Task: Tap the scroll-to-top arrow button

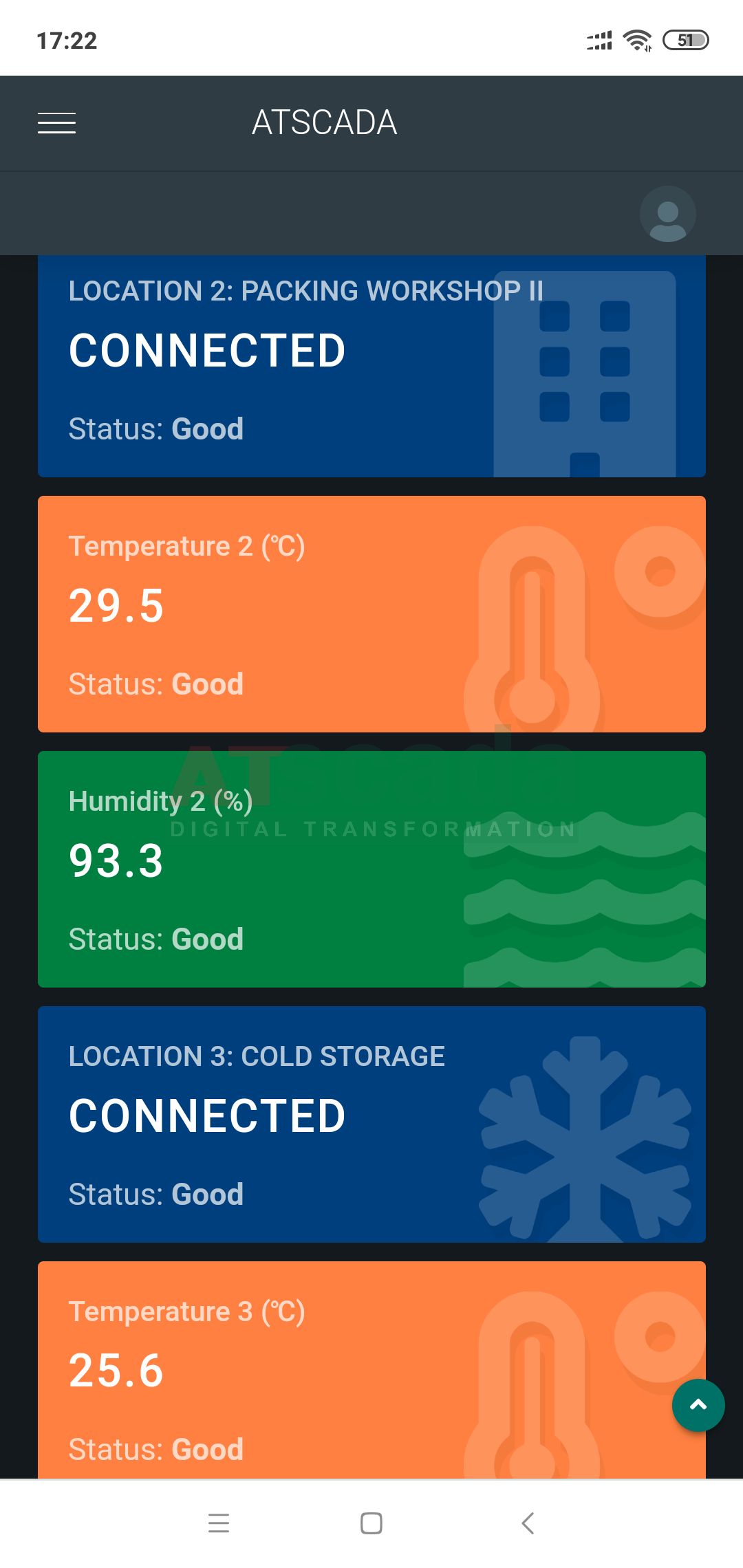Action: click(x=698, y=1405)
